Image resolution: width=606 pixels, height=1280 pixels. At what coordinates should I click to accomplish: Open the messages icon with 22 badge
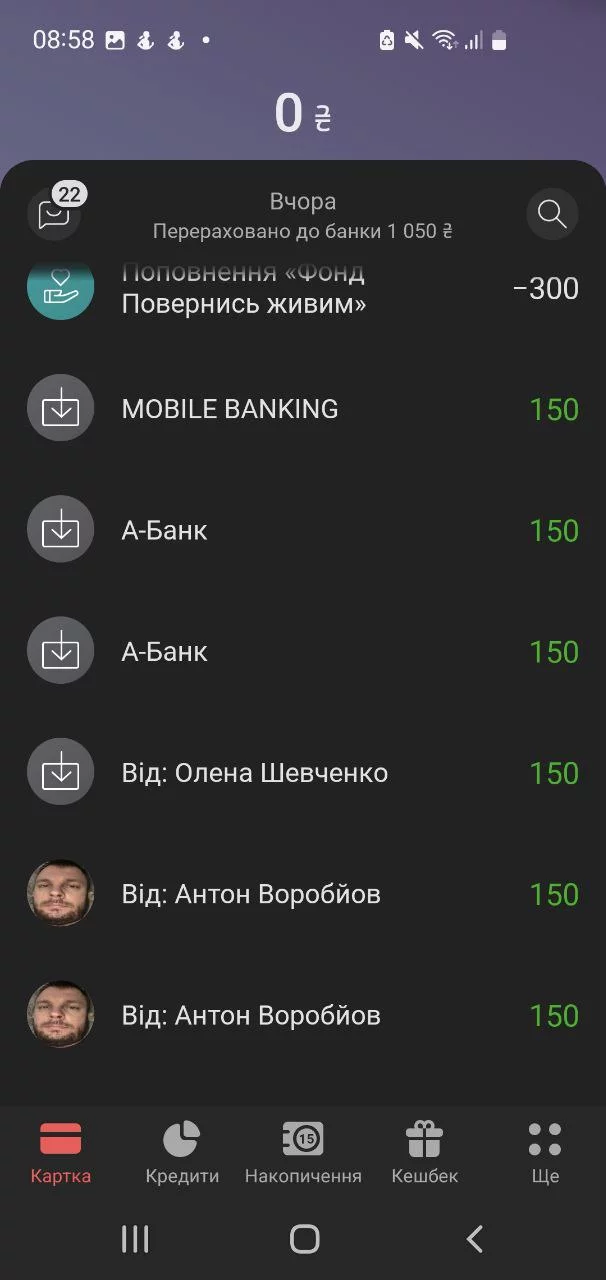54,214
